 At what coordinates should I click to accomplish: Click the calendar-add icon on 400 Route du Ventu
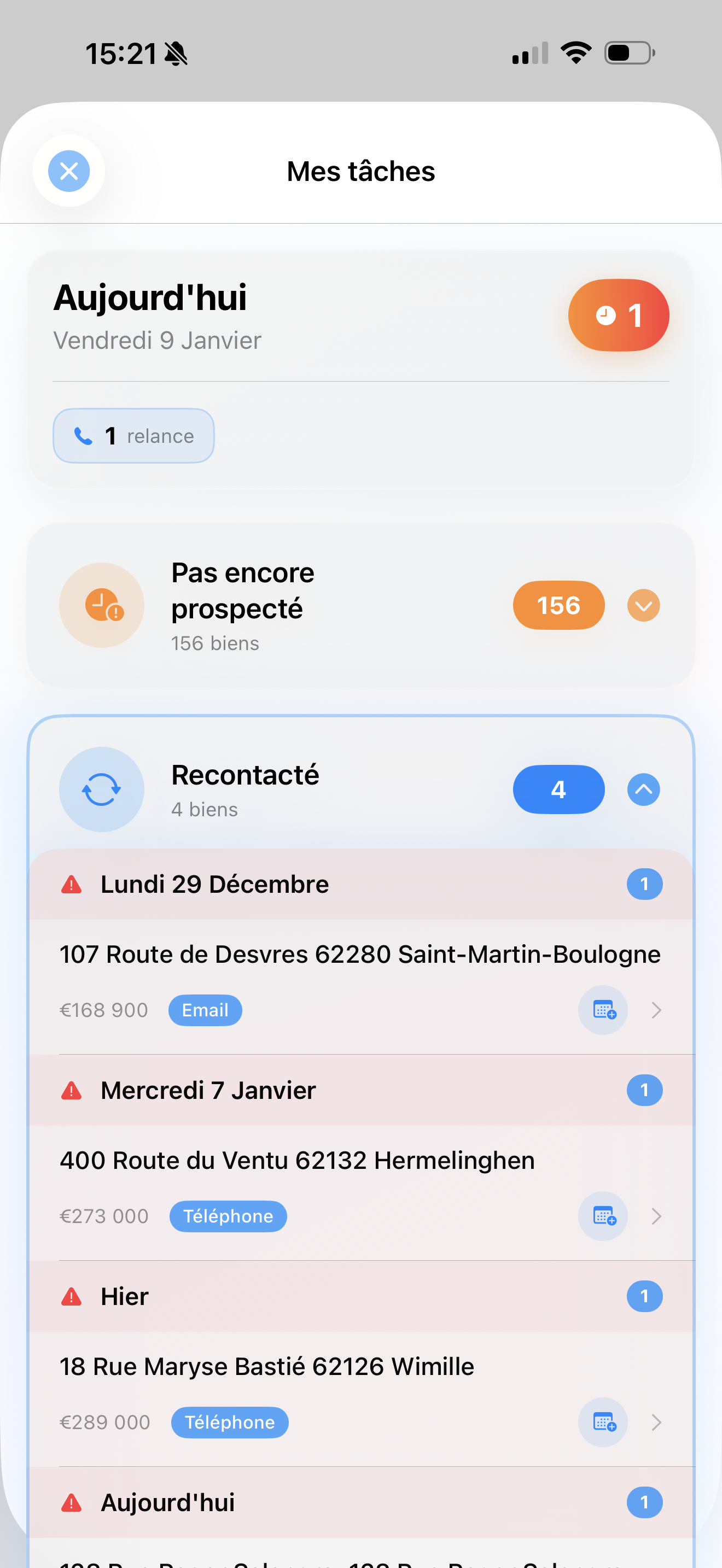[x=602, y=1216]
